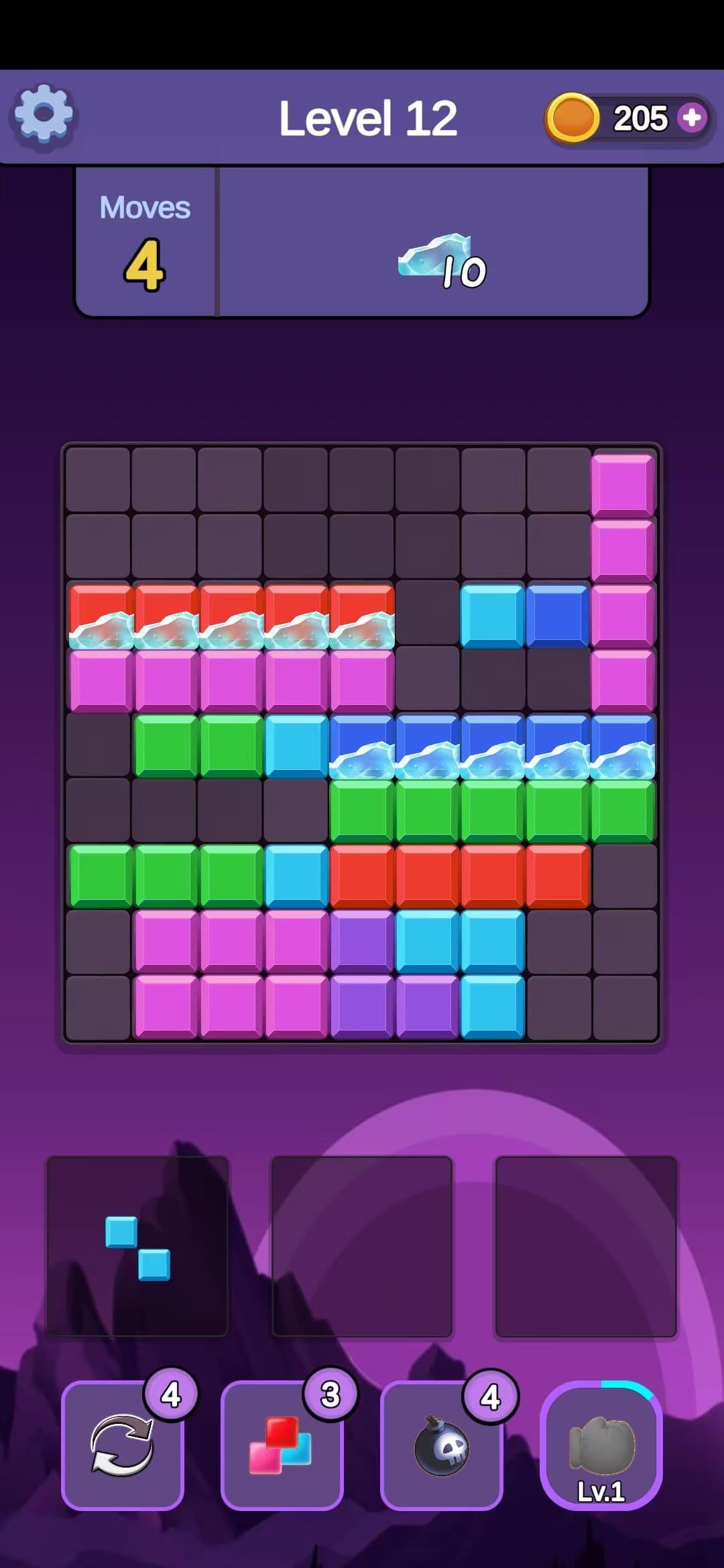Select the blue diagonal piece in the tray
Viewport: 724px width, 1568px height.
(x=137, y=1248)
